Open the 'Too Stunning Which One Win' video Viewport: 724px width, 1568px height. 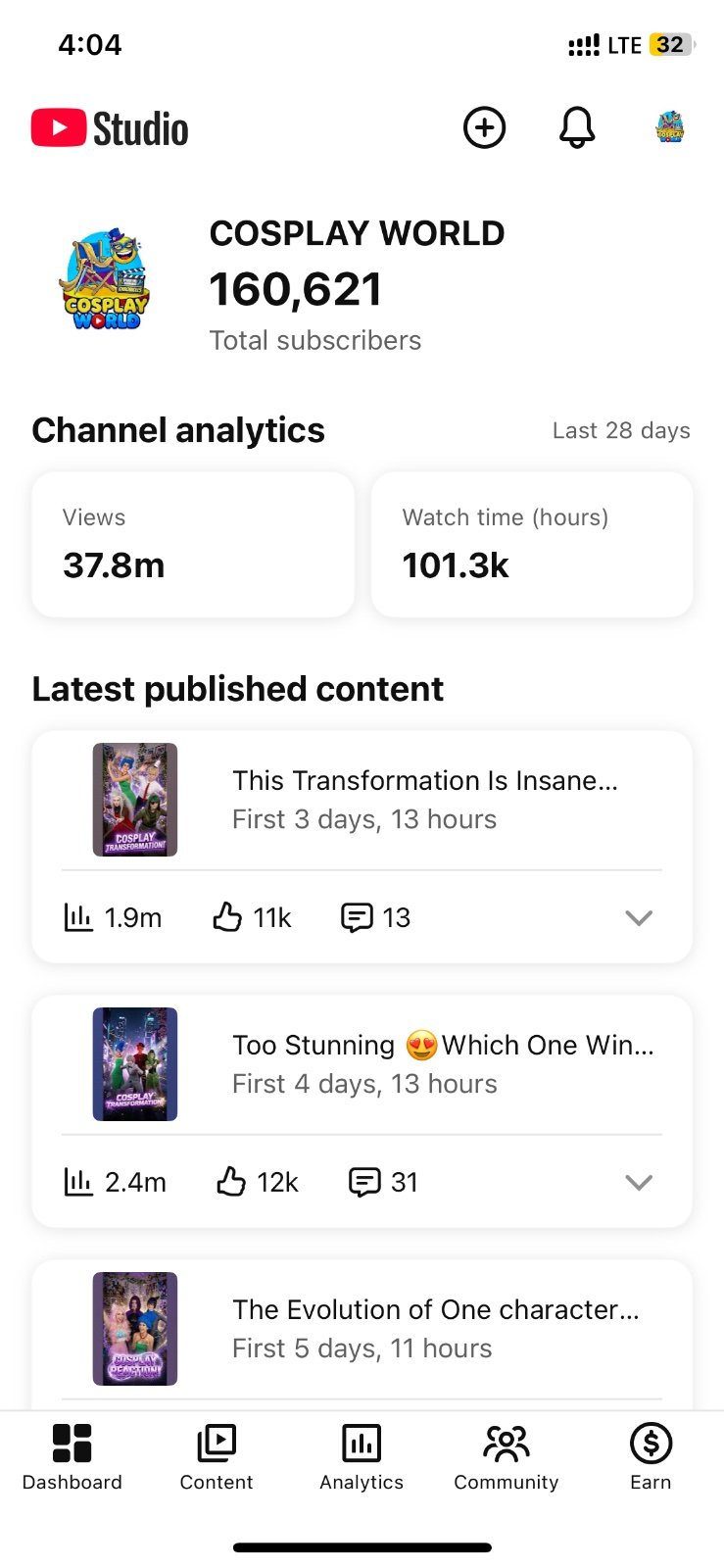click(x=362, y=1064)
